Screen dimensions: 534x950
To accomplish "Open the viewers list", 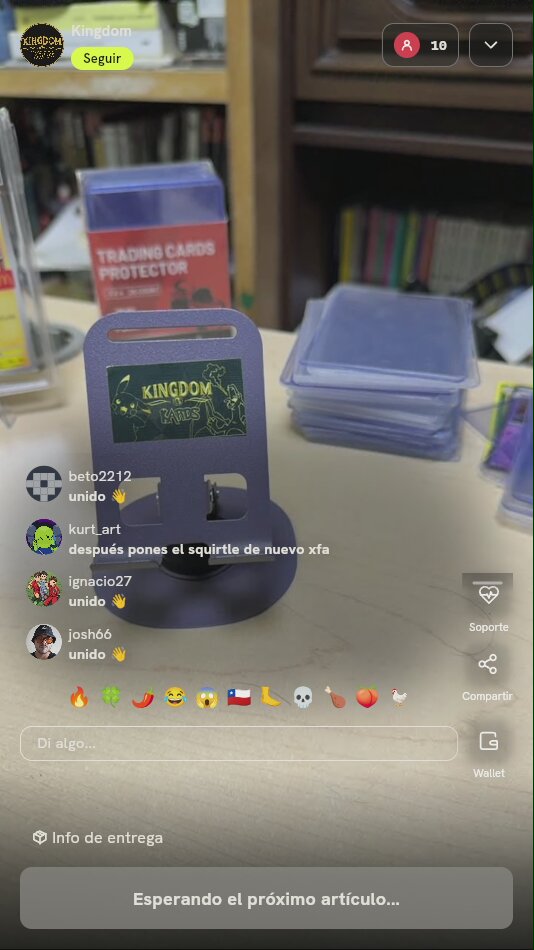I will click(x=420, y=45).
